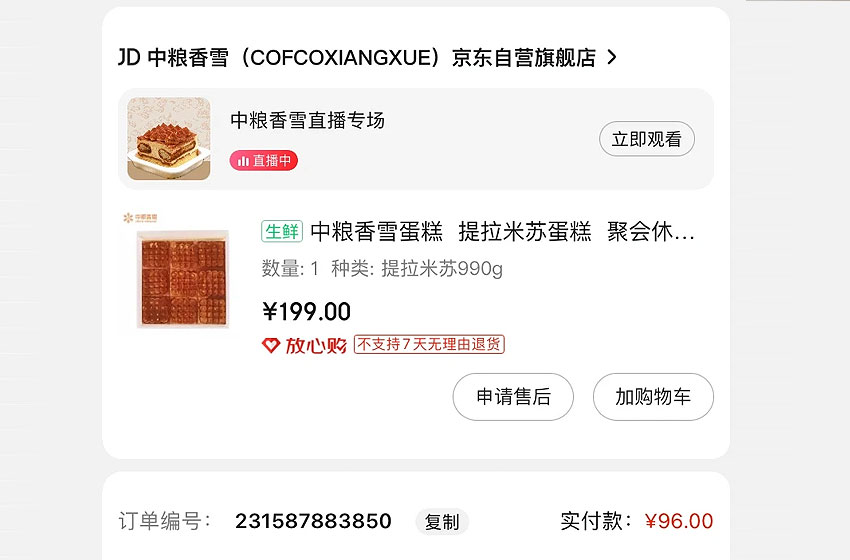Open the 中粮香雪蛋糕 提拉米苏蛋糕 product title
Image resolution: width=850 pixels, height=560 pixels.
pos(502,232)
